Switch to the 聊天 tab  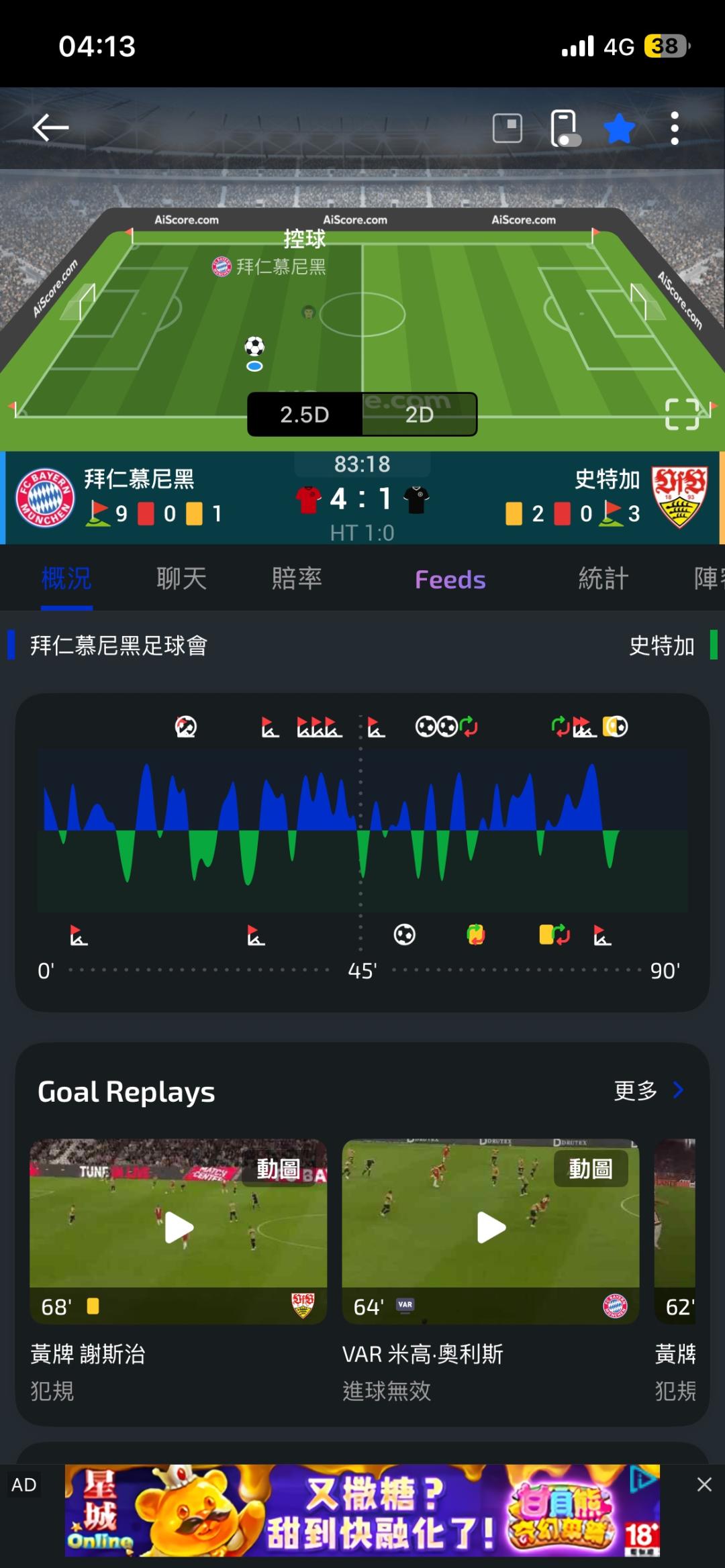pos(181,578)
